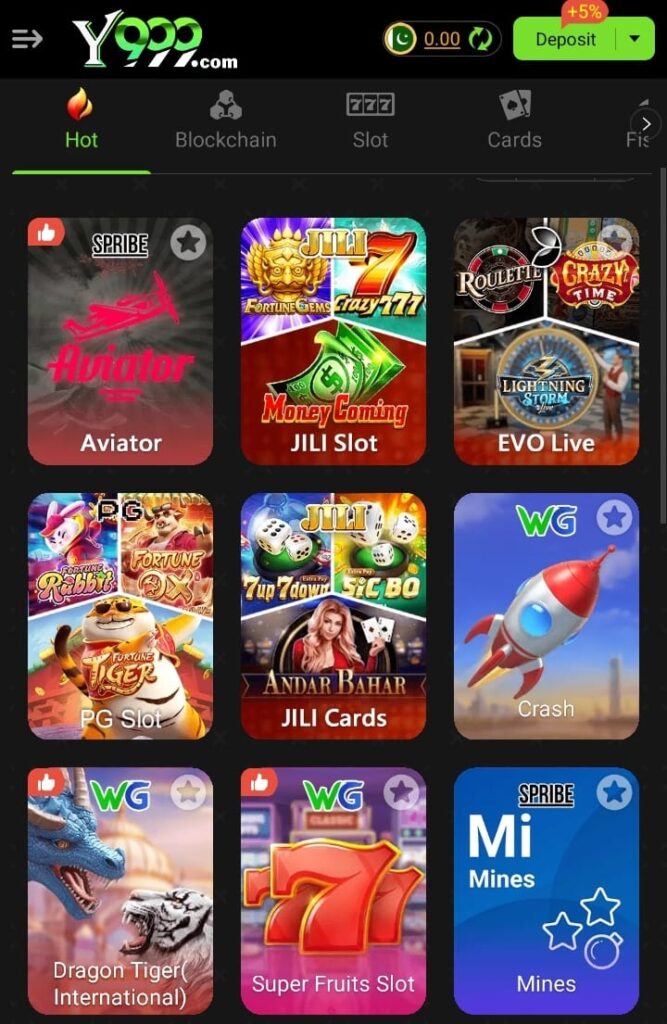Image resolution: width=667 pixels, height=1024 pixels.
Task: Favorite Aviator with its star
Action: (x=188, y=242)
